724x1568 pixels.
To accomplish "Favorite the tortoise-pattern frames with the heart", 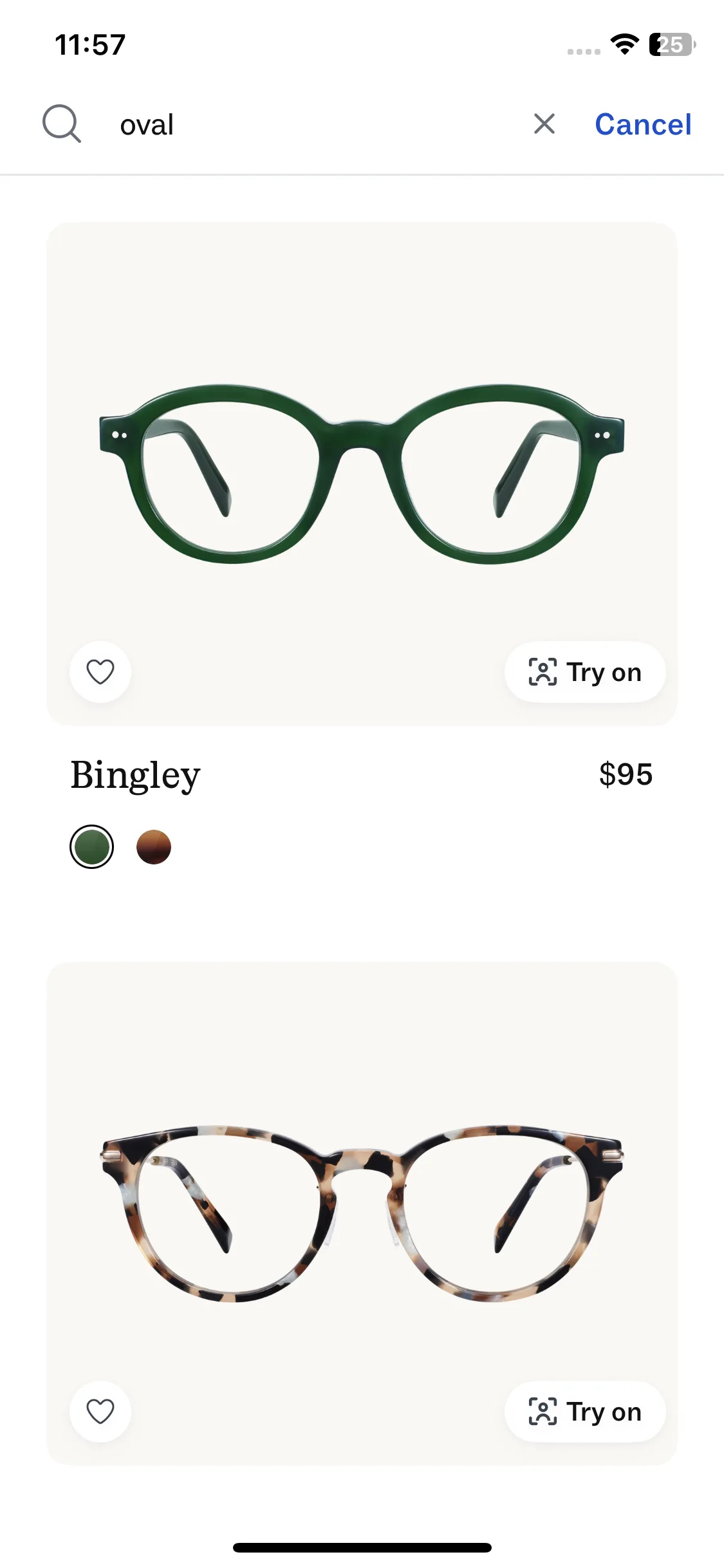I will click(100, 1412).
